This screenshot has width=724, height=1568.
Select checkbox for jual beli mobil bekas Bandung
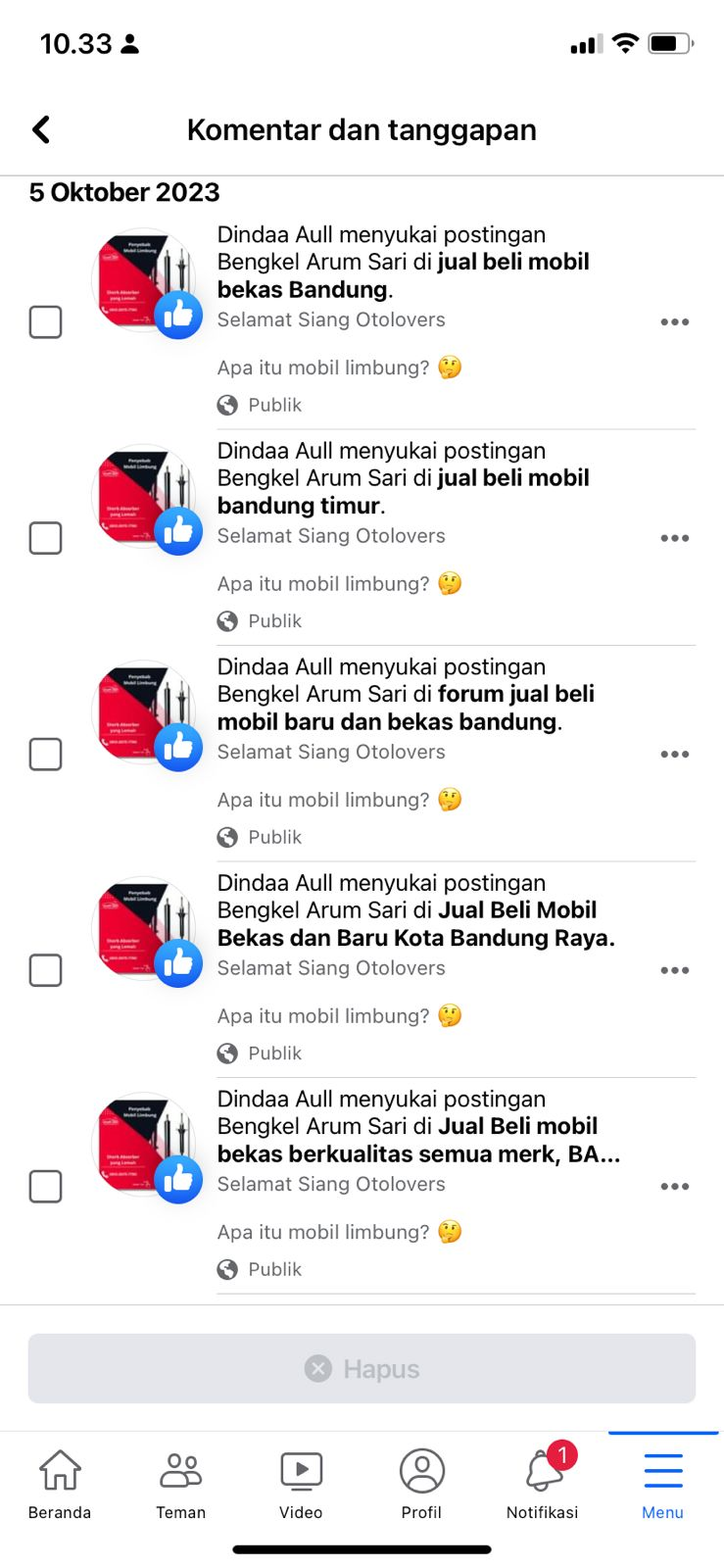46,321
